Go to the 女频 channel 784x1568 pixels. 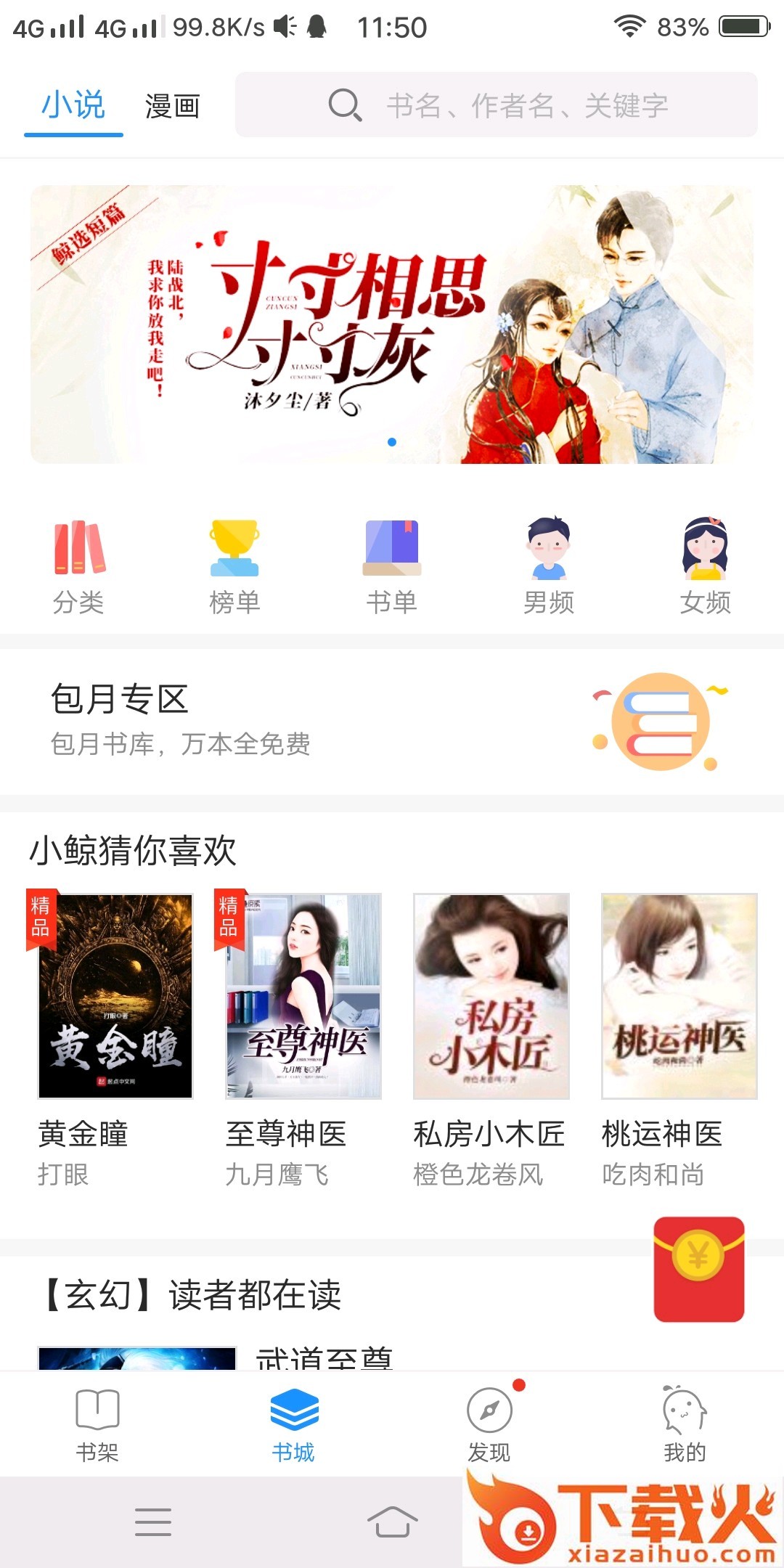pyautogui.click(x=705, y=566)
